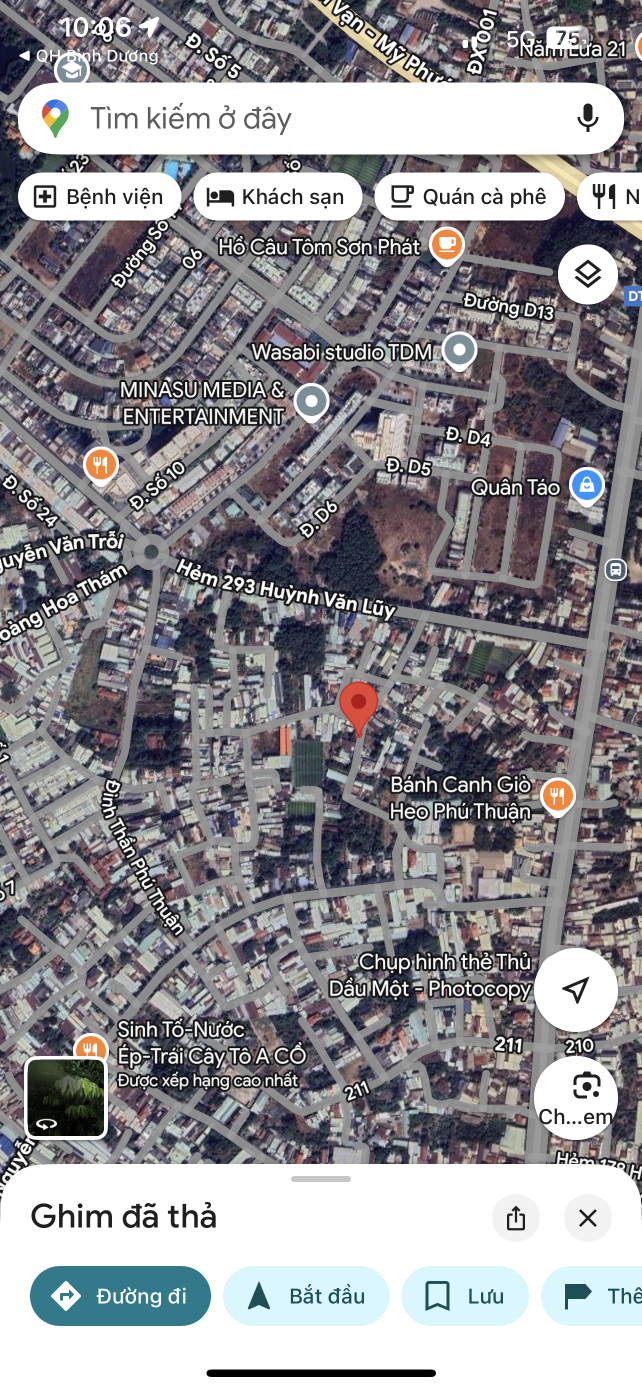Start voice search with the microphone

coord(587,119)
